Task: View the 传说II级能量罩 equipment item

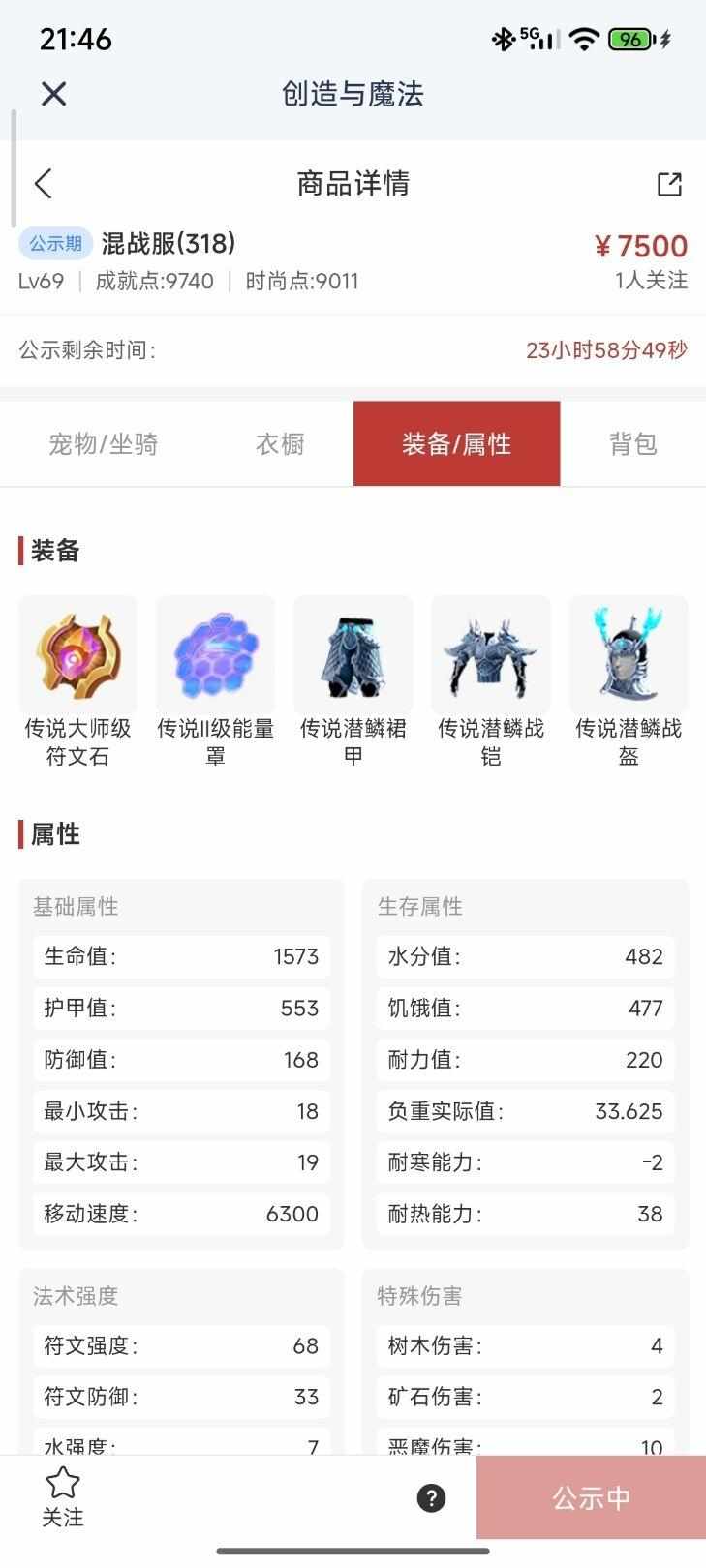Action: [215, 656]
